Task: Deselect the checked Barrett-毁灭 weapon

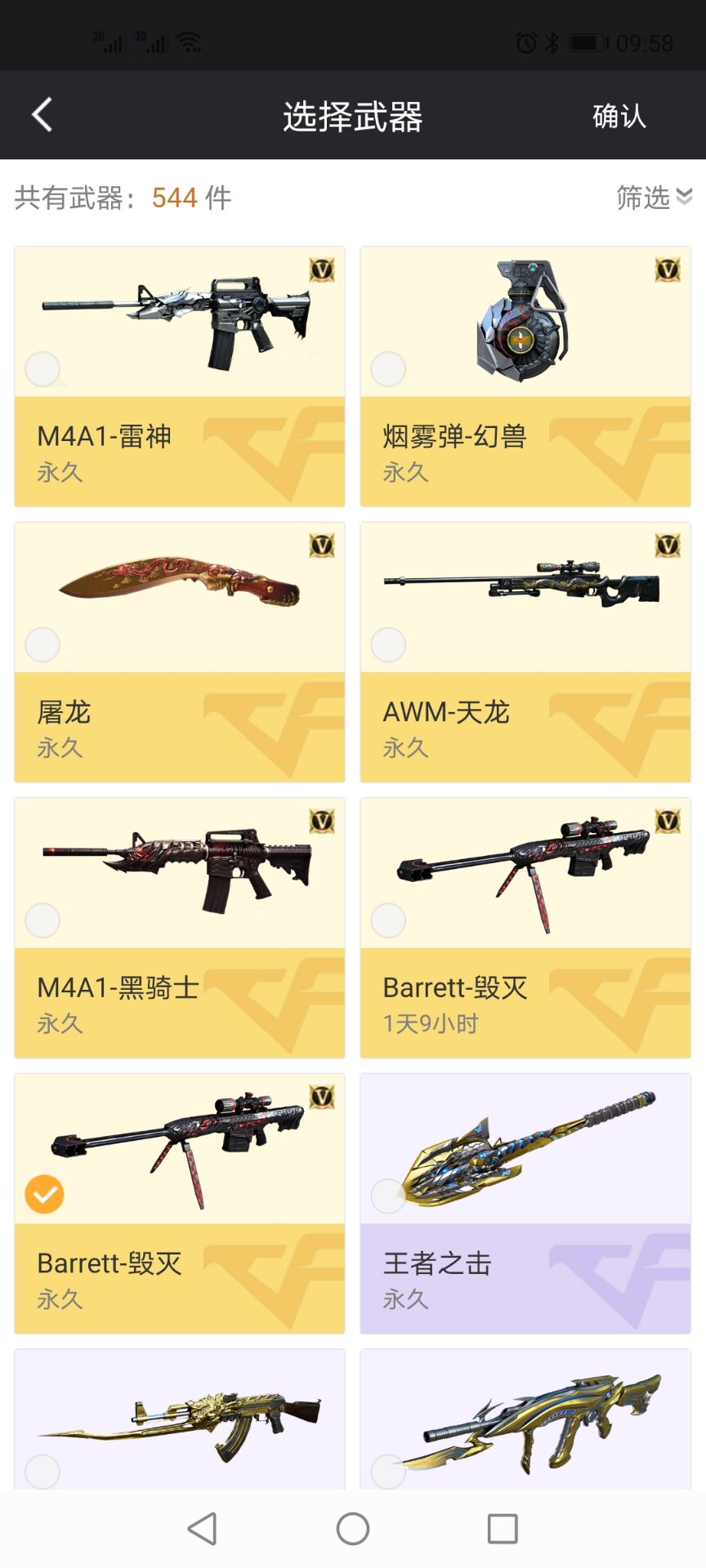Action: [46, 1193]
